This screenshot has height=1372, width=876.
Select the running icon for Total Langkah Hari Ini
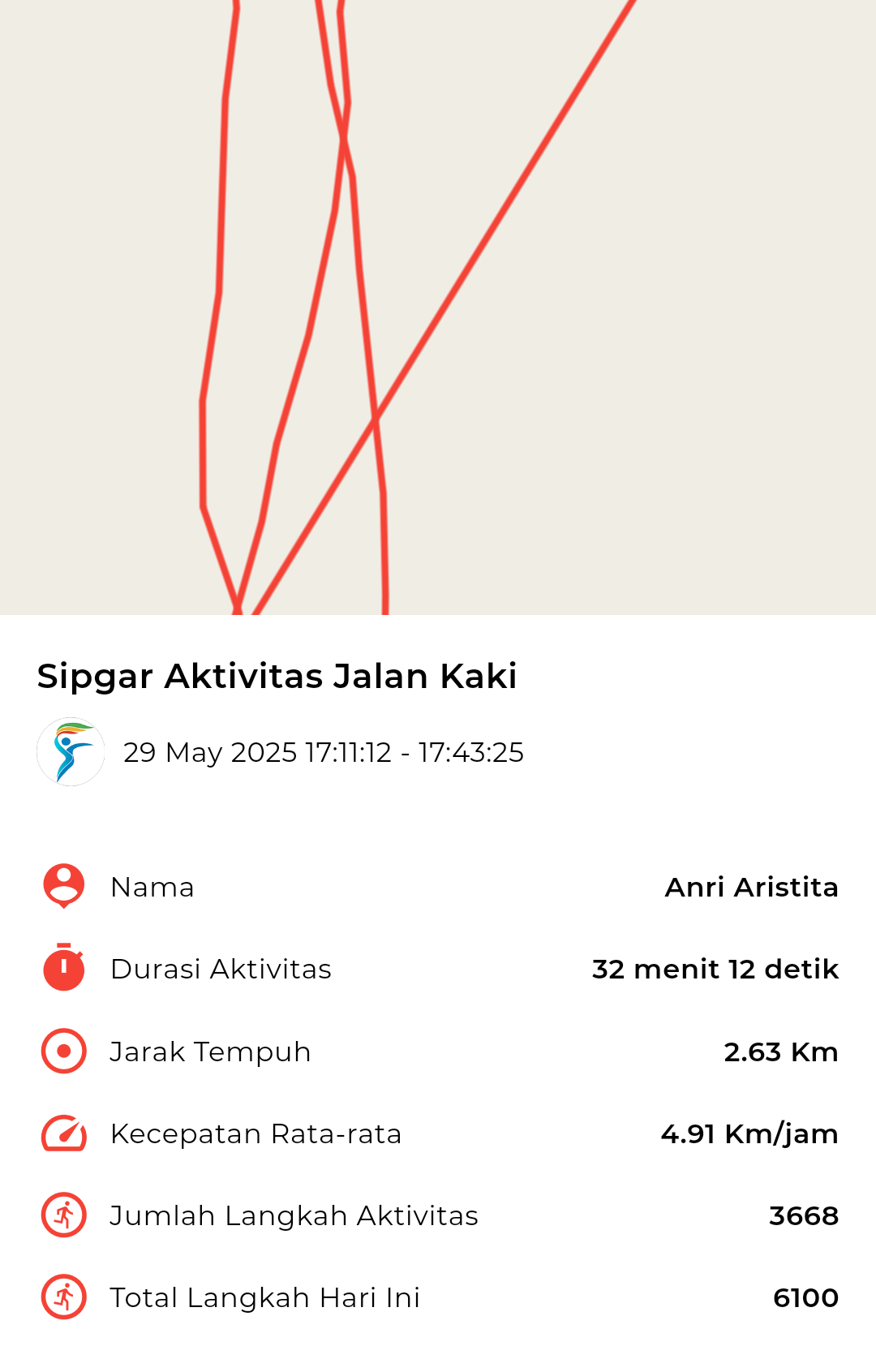(x=62, y=1297)
